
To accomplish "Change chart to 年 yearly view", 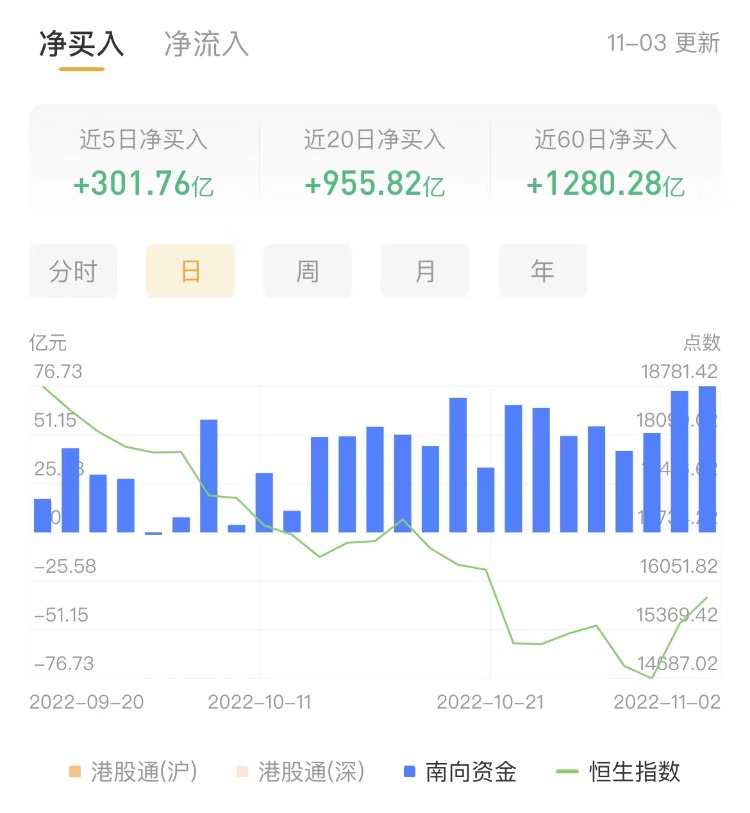I will tap(542, 271).
